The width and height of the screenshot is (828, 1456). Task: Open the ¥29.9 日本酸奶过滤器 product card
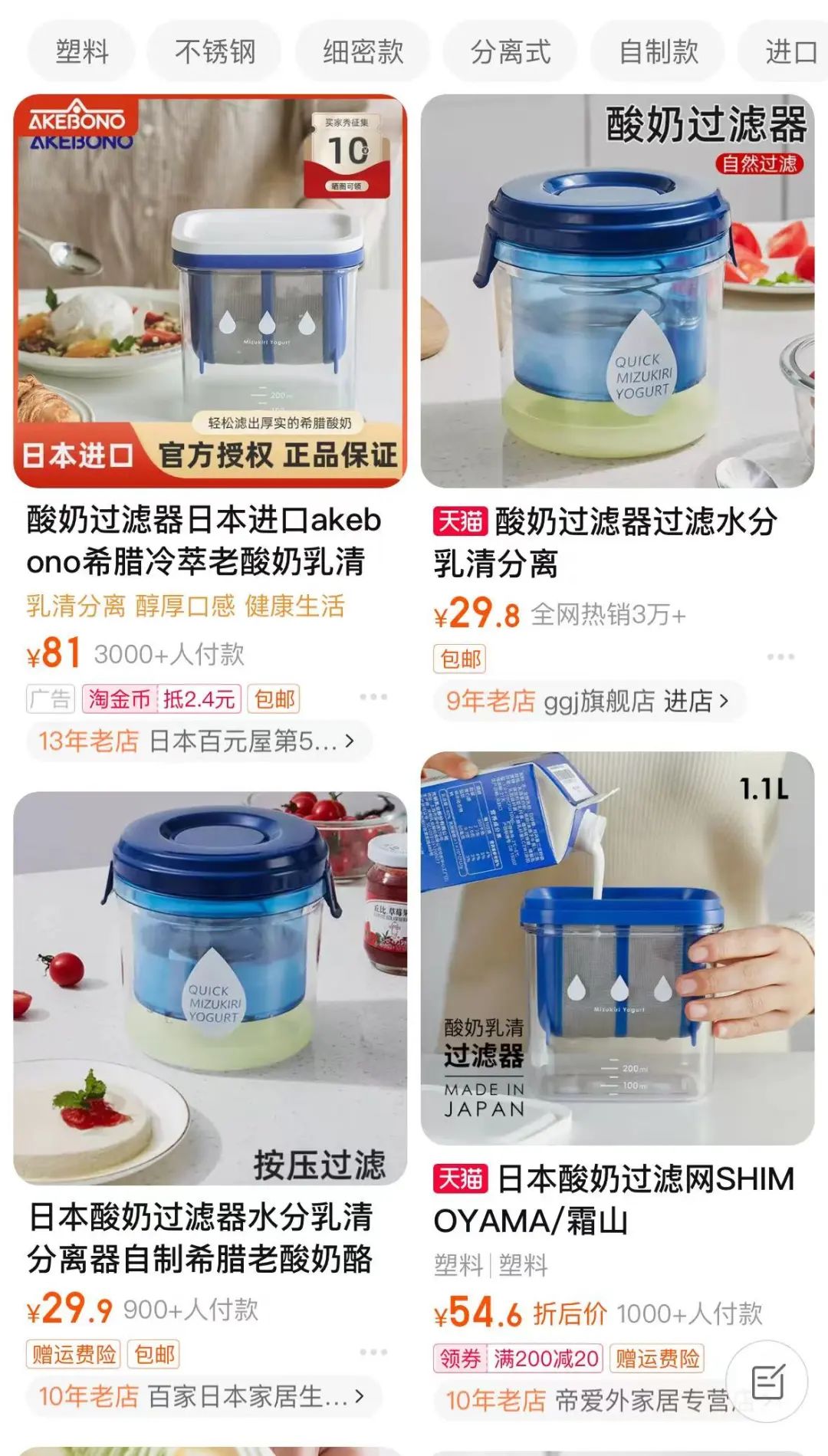pos(210,989)
